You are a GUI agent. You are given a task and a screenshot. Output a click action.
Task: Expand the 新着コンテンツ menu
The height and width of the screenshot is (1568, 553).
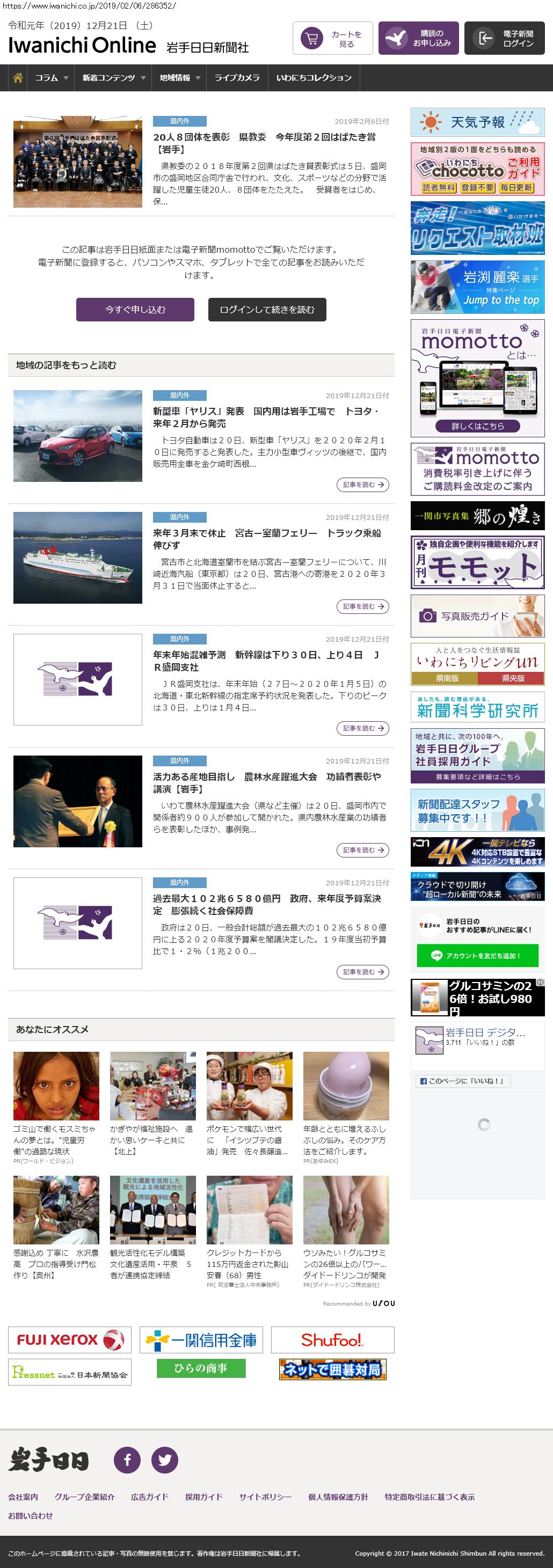(113, 78)
